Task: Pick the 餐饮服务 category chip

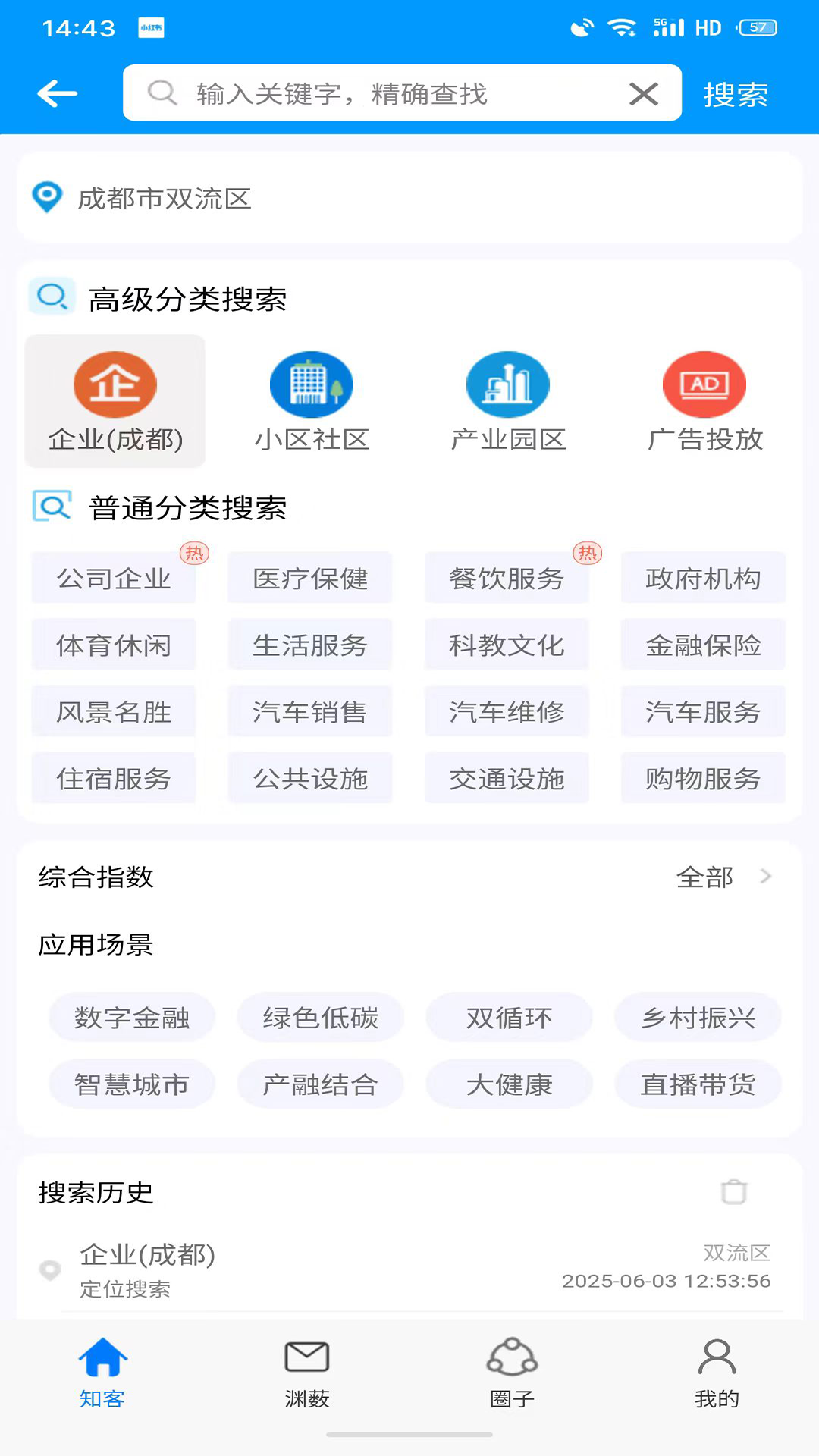Action: click(507, 579)
